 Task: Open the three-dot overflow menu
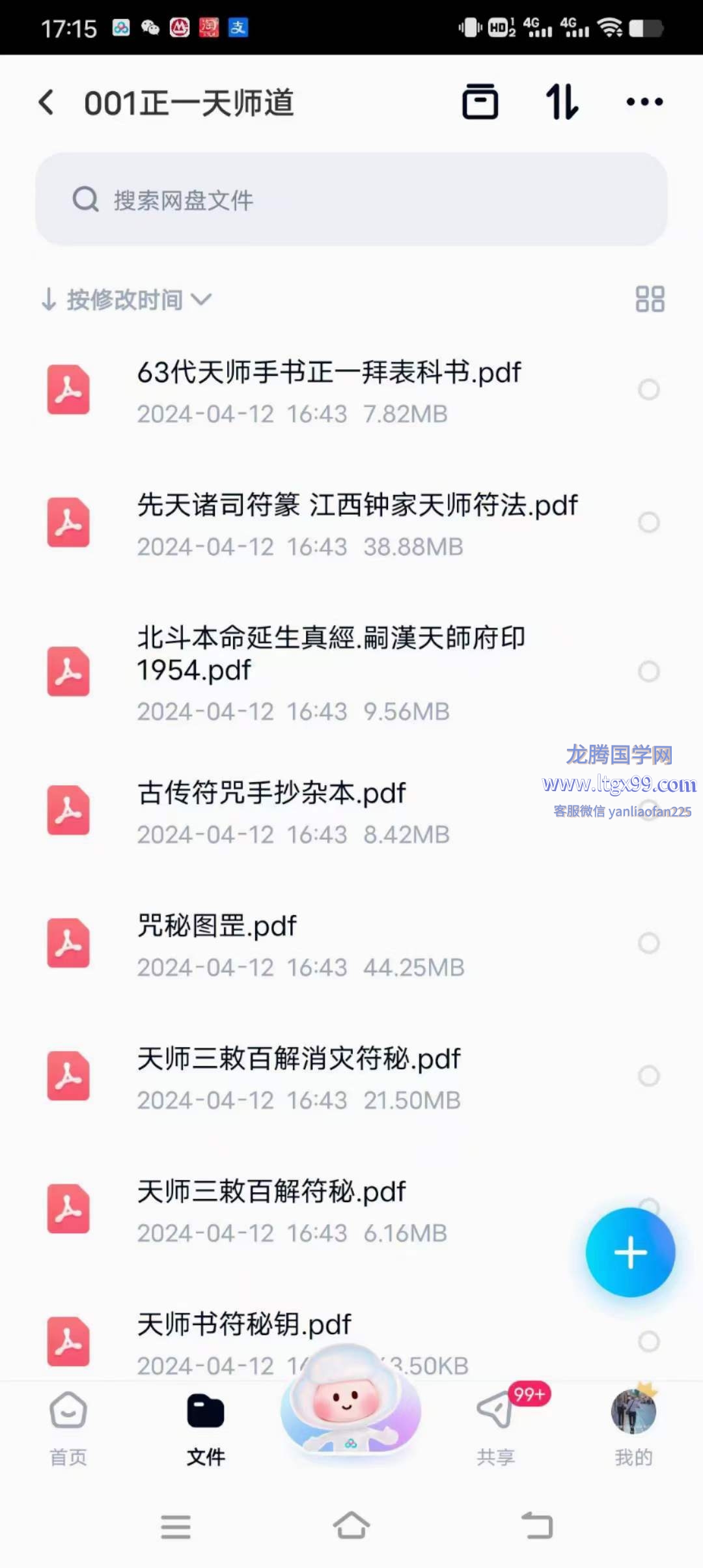tap(644, 102)
